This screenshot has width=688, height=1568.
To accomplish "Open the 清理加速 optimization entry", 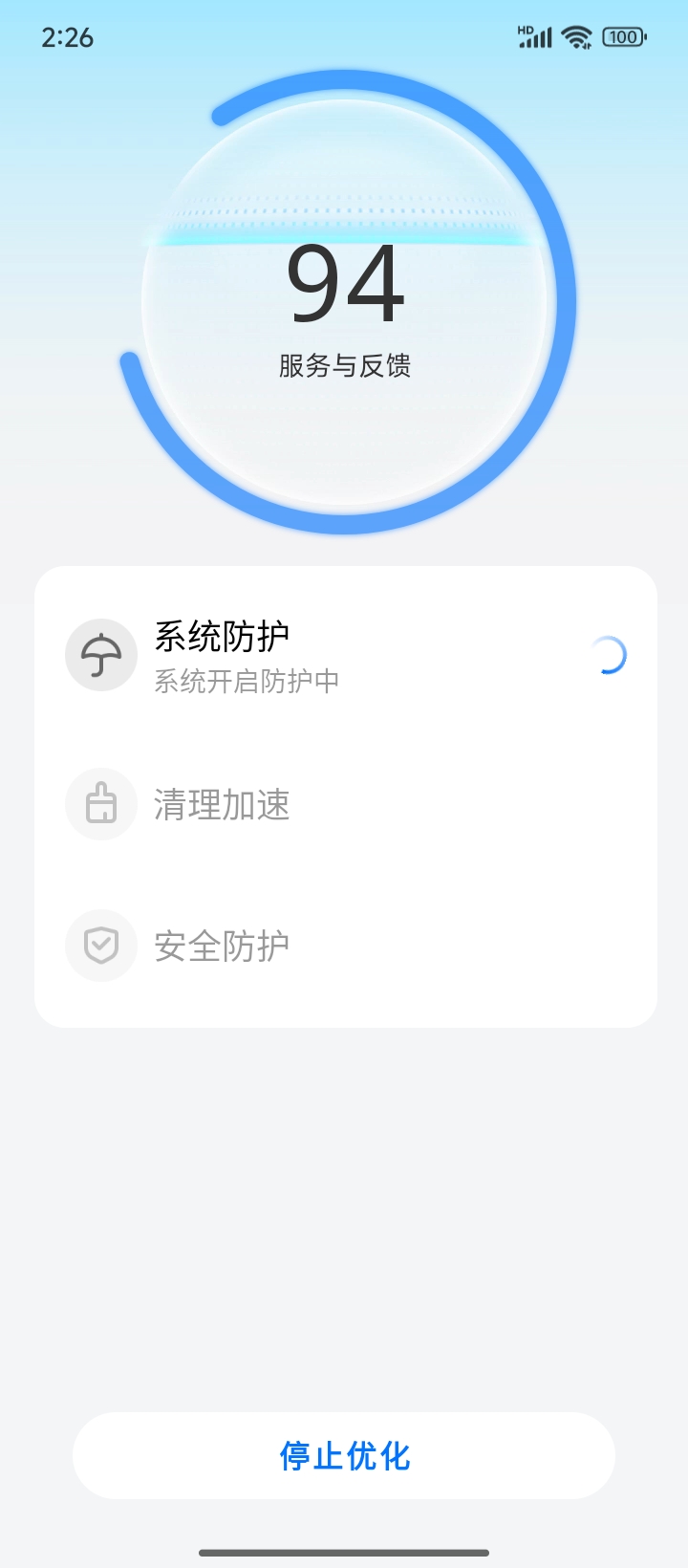I will pos(344,804).
